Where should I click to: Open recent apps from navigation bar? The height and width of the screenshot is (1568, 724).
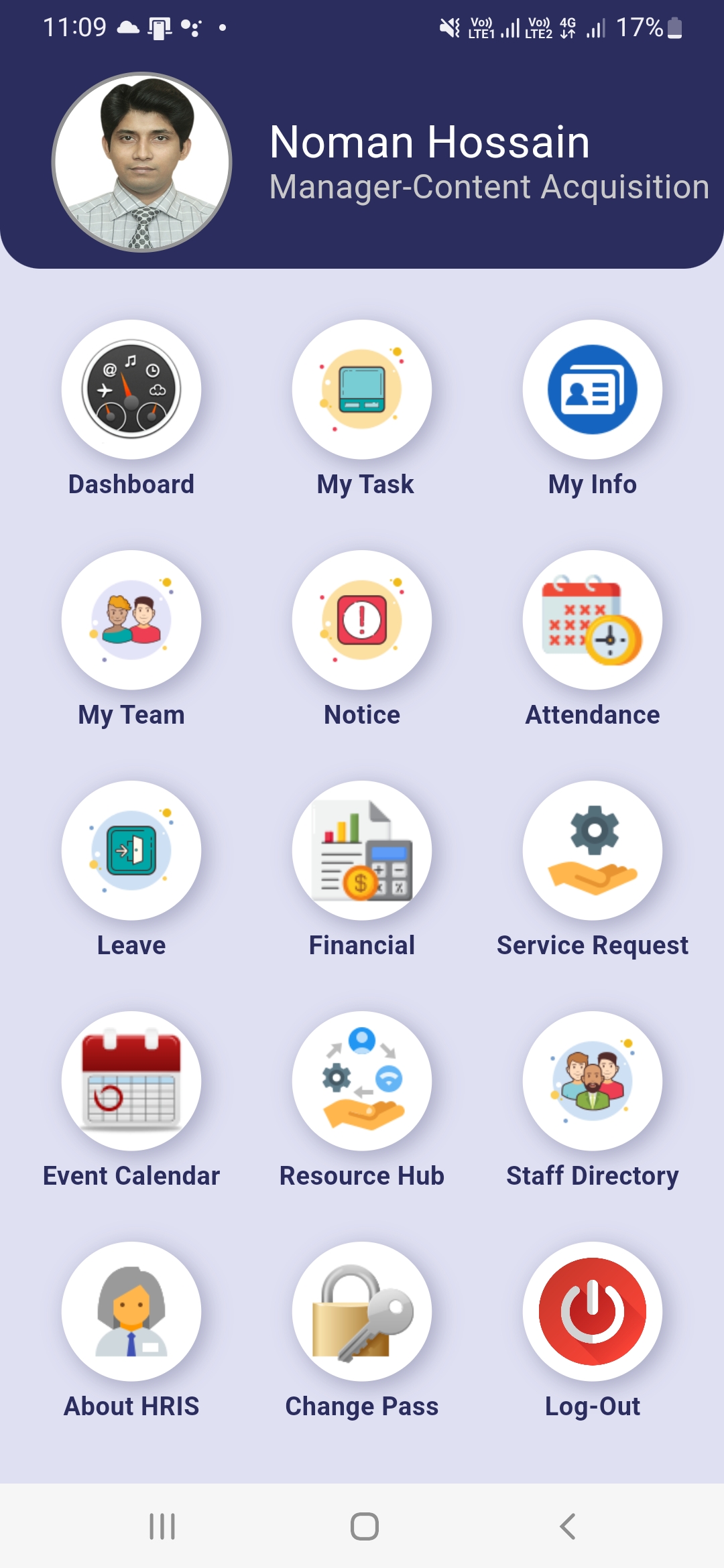click(x=162, y=1526)
